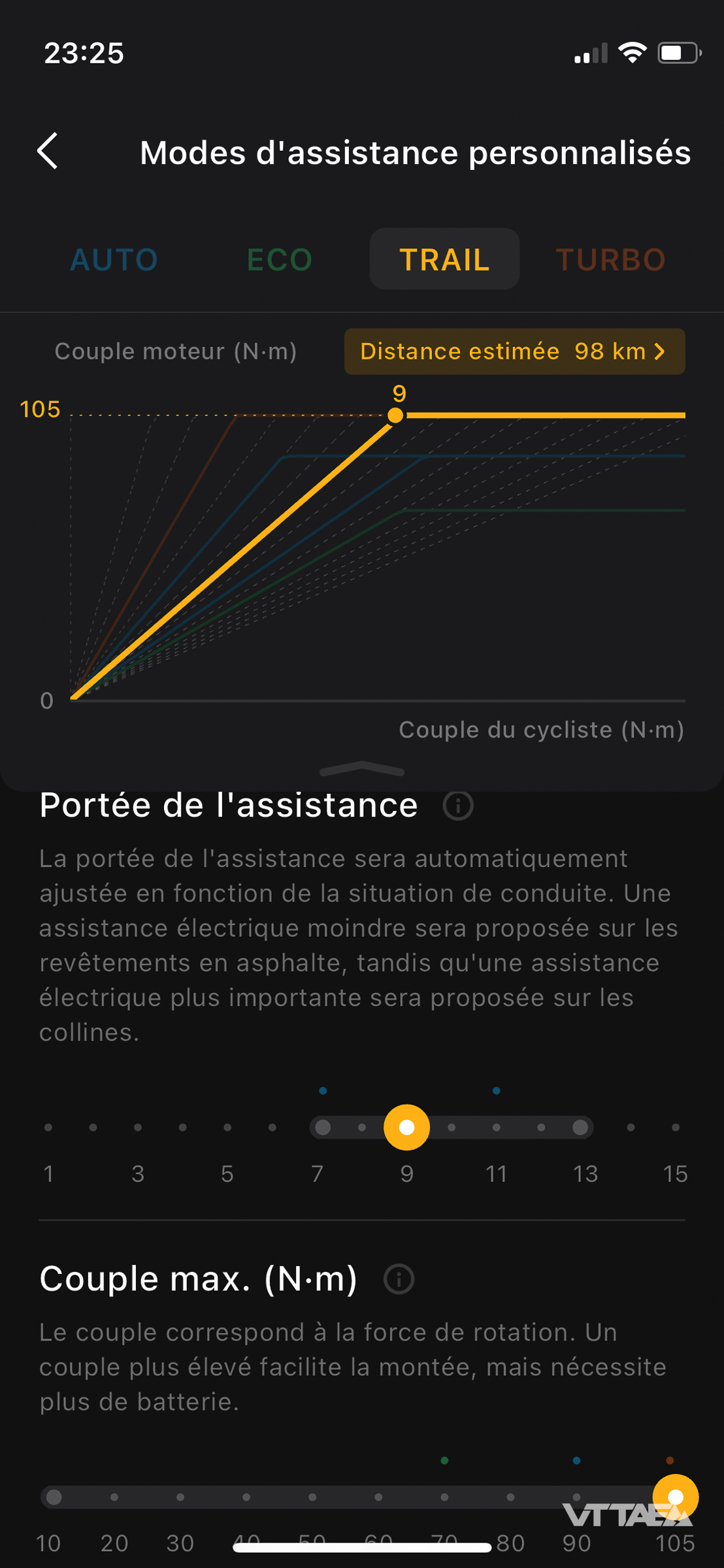The width and height of the screenshot is (724, 1568).
Task: Show info for Portée de l'assistance
Action: click(458, 806)
